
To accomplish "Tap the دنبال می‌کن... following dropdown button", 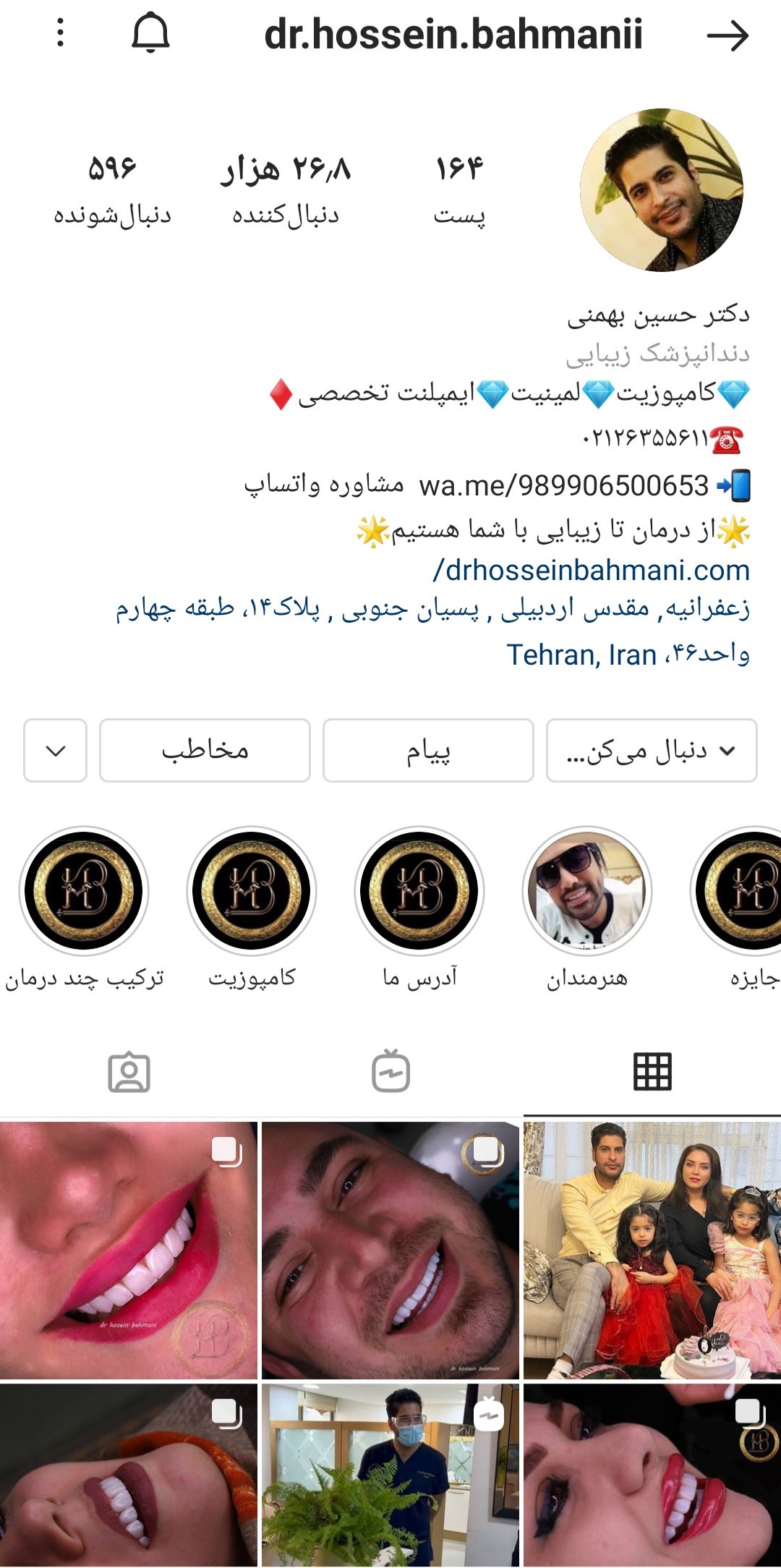I will [x=652, y=751].
